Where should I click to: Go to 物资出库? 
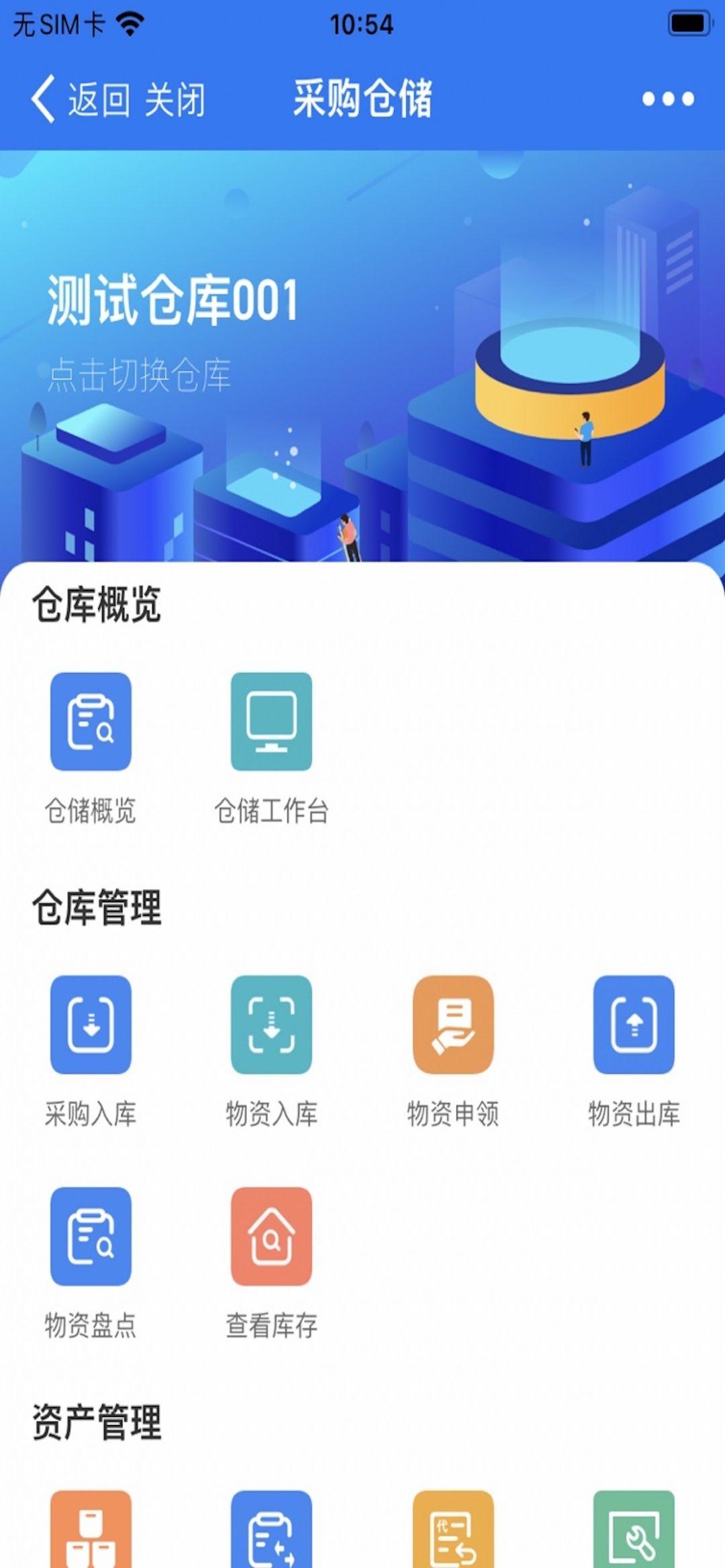634,1025
